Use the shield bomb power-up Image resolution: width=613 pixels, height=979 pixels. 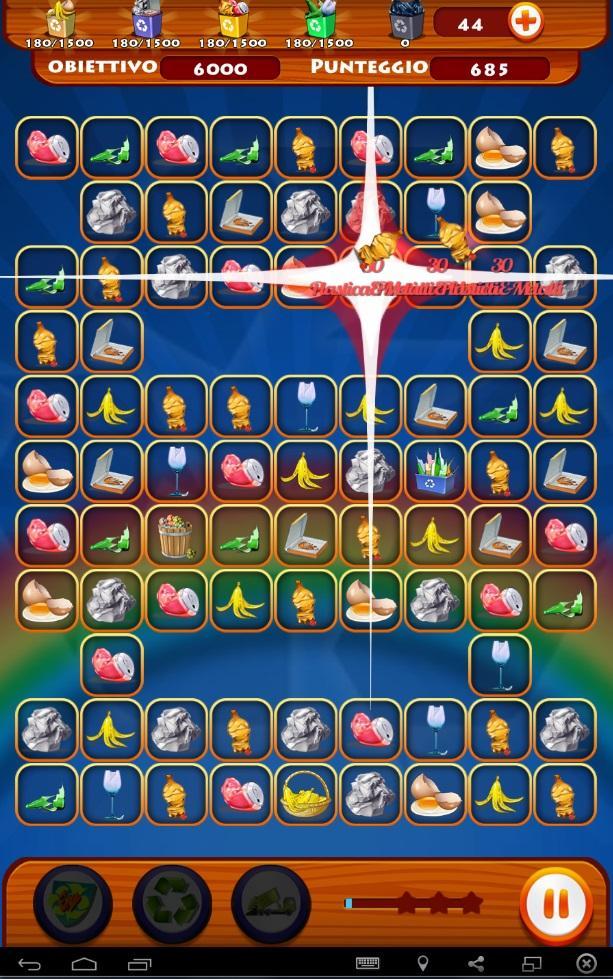point(73,904)
